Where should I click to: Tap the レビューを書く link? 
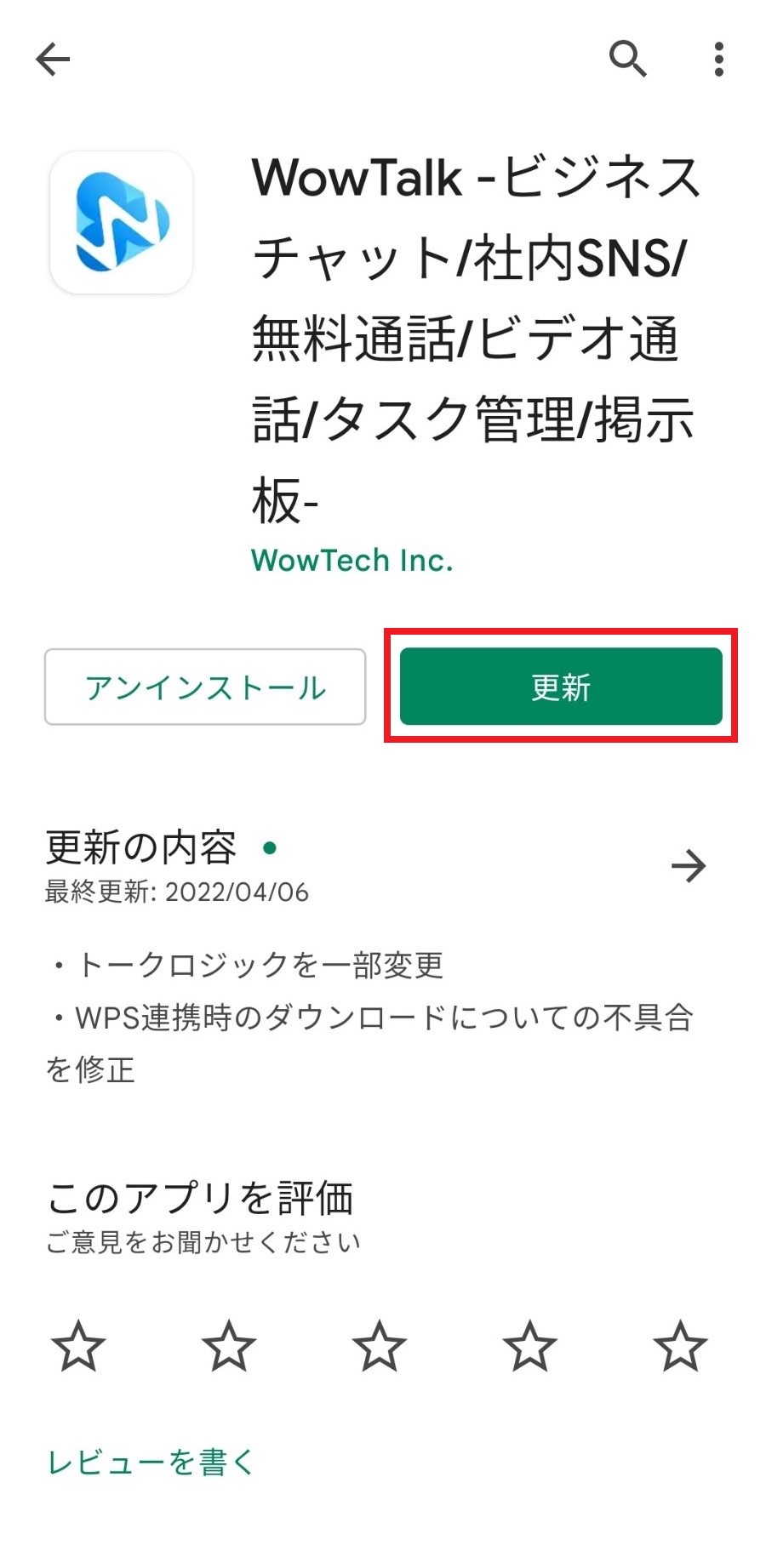151,1462
